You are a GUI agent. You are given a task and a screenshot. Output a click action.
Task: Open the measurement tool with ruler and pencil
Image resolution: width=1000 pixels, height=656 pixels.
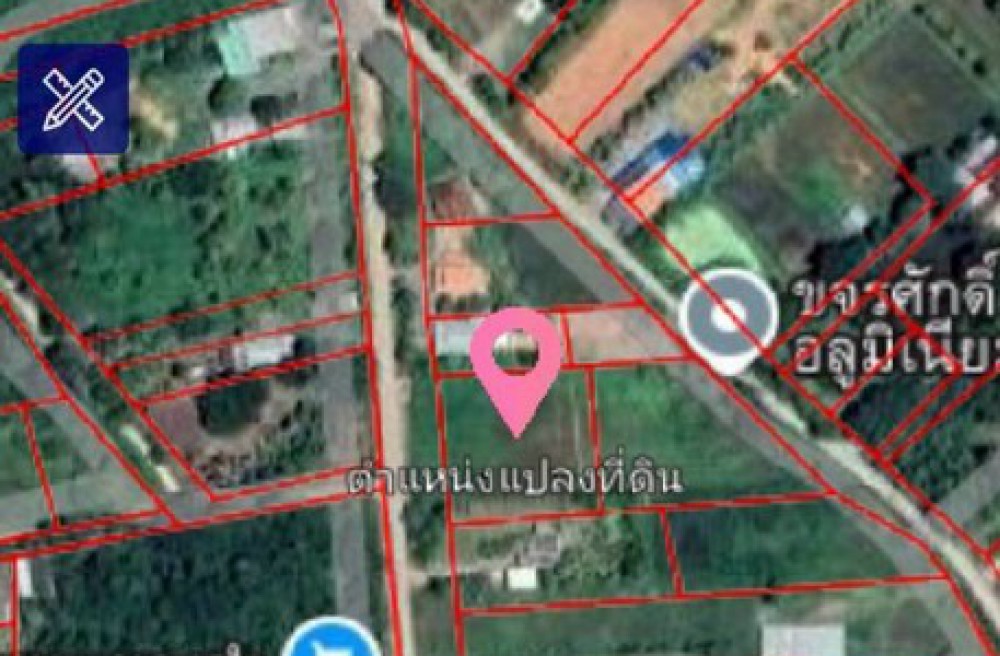tap(73, 99)
